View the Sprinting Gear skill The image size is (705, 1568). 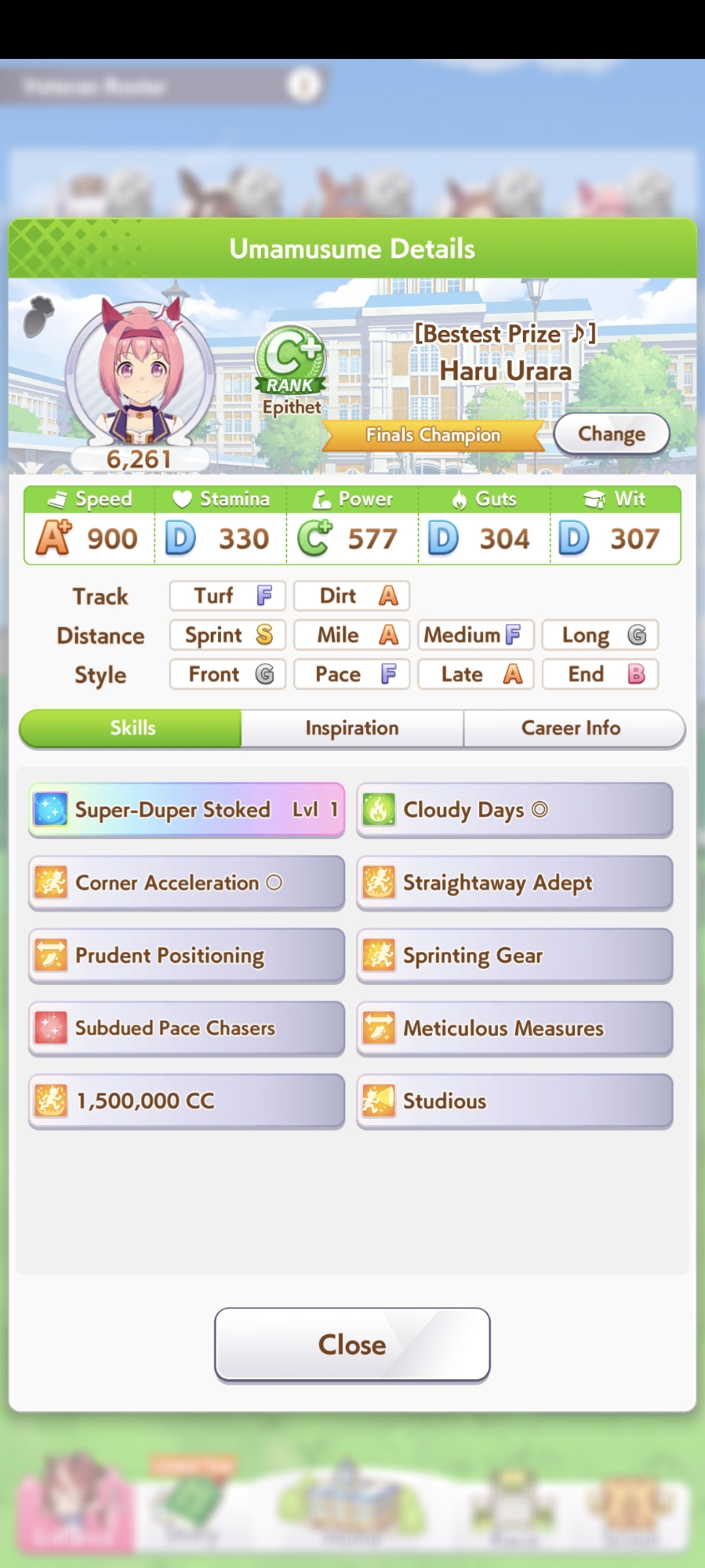[514, 955]
